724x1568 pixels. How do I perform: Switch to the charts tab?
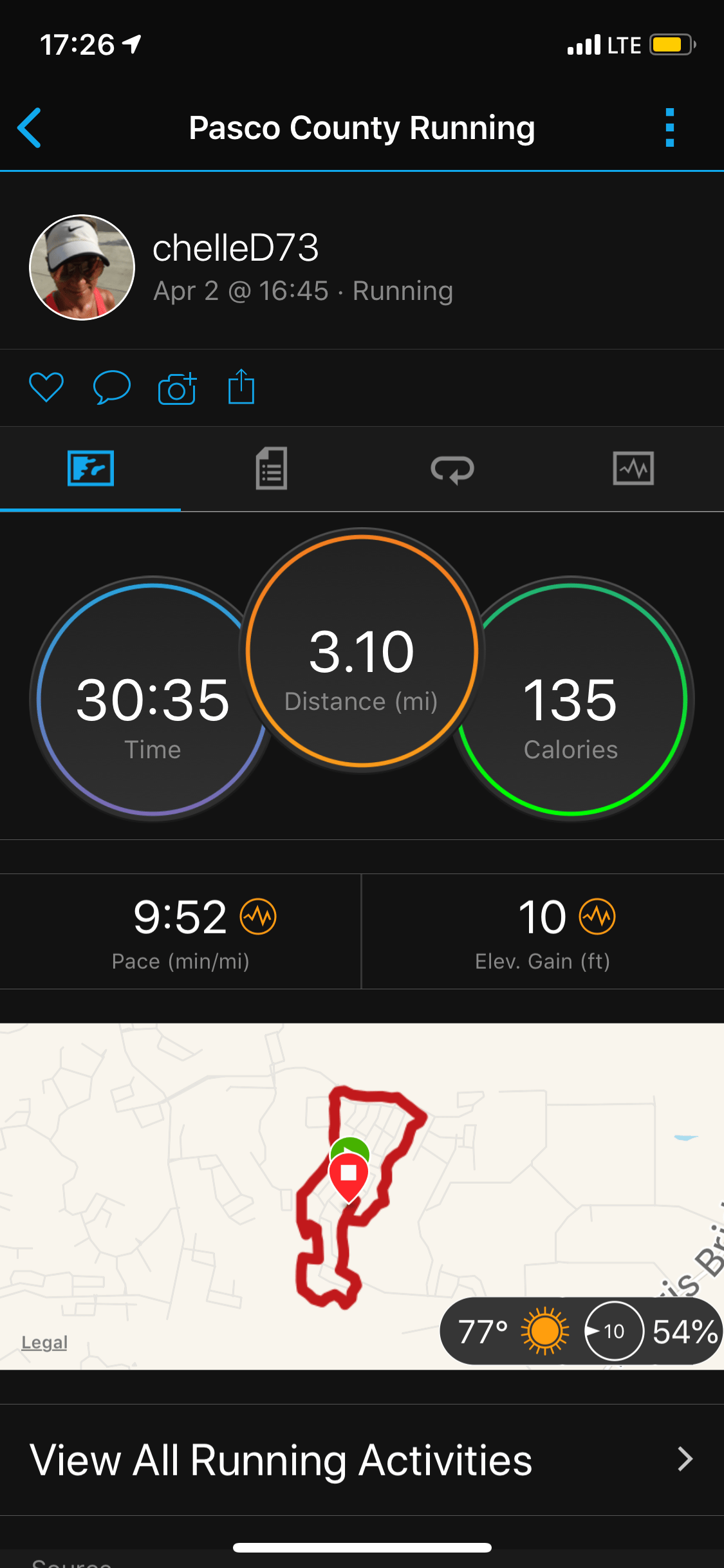(x=633, y=469)
